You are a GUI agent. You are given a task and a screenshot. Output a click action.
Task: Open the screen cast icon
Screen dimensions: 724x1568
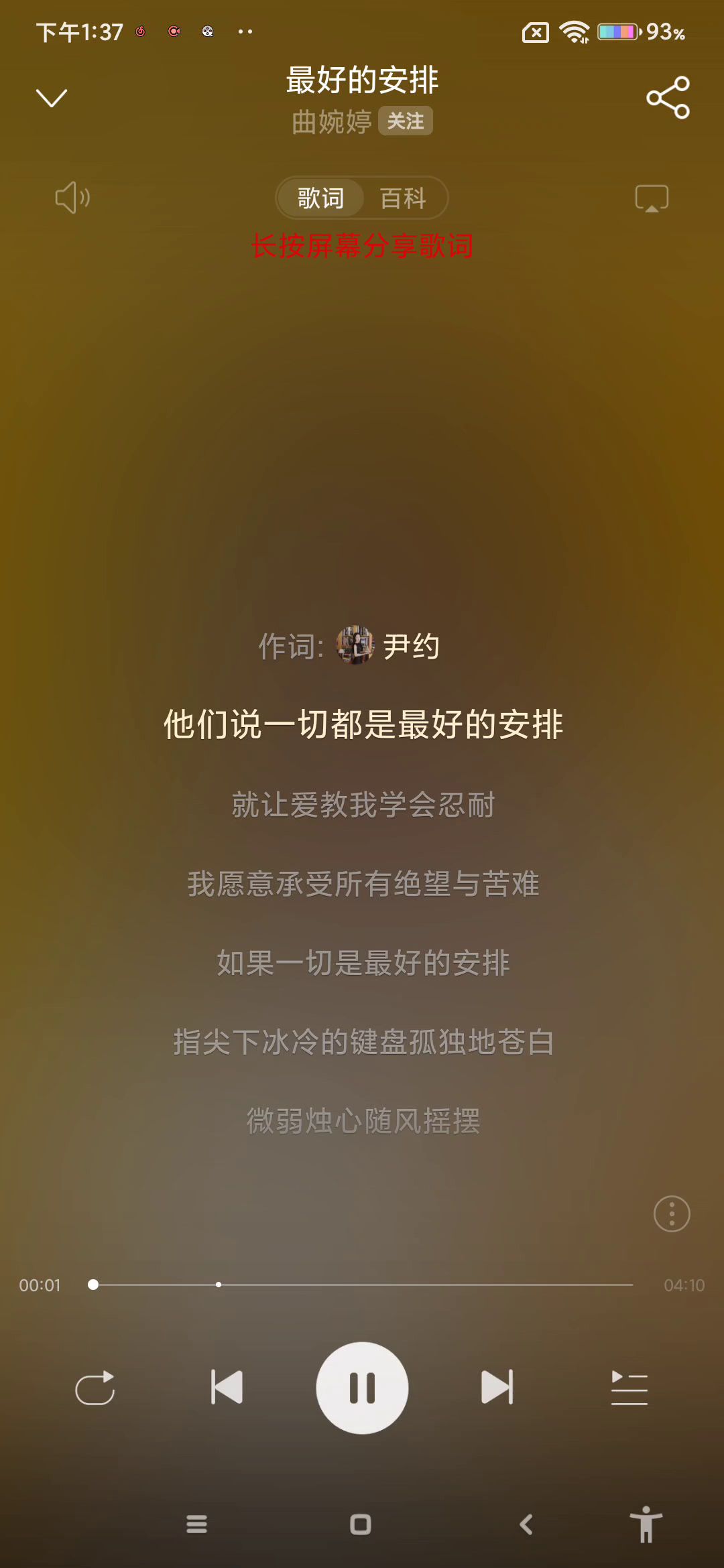click(x=652, y=198)
